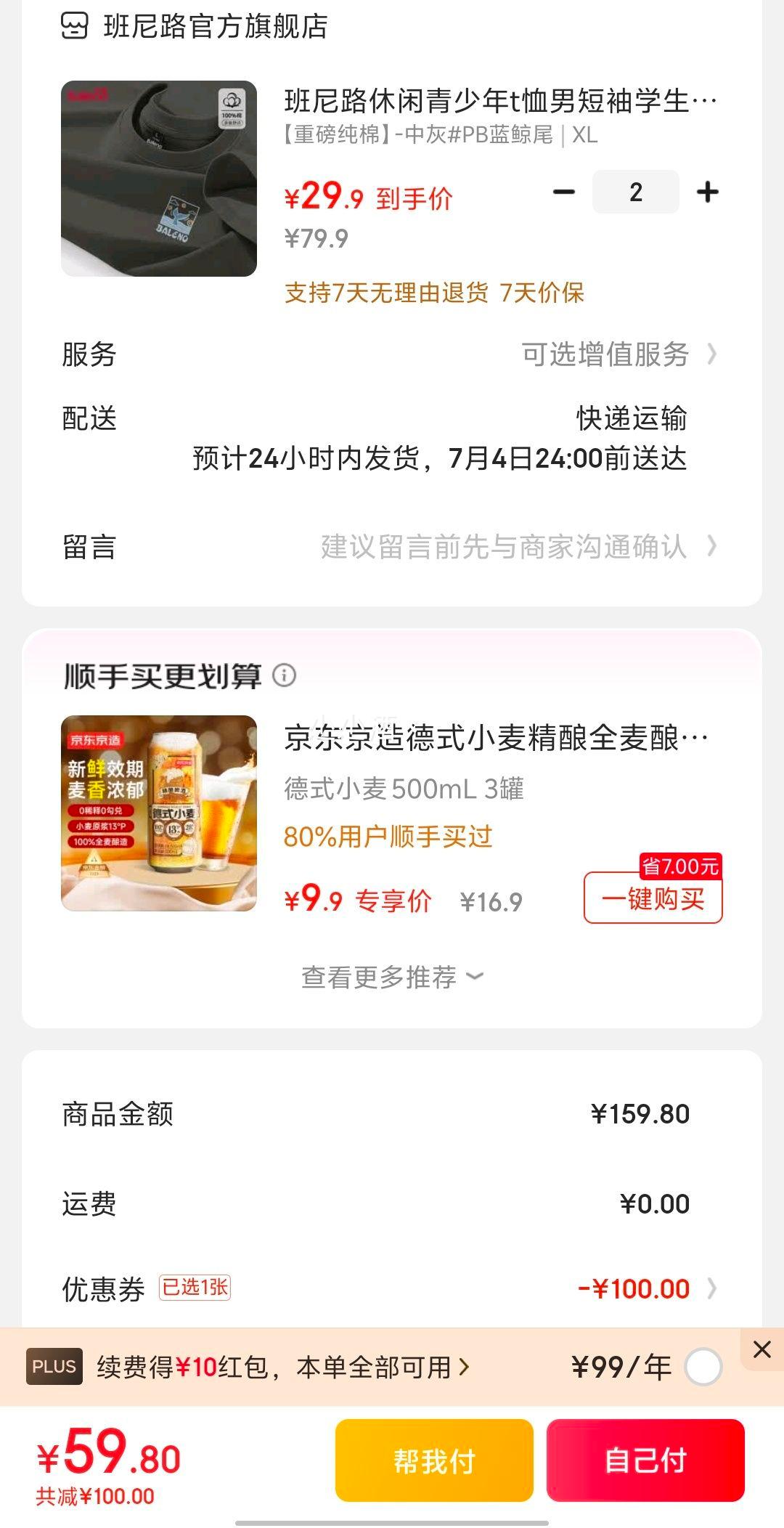Tap 一键购买 for the wheat beer
This screenshot has height=1528, width=784.
pos(653,899)
